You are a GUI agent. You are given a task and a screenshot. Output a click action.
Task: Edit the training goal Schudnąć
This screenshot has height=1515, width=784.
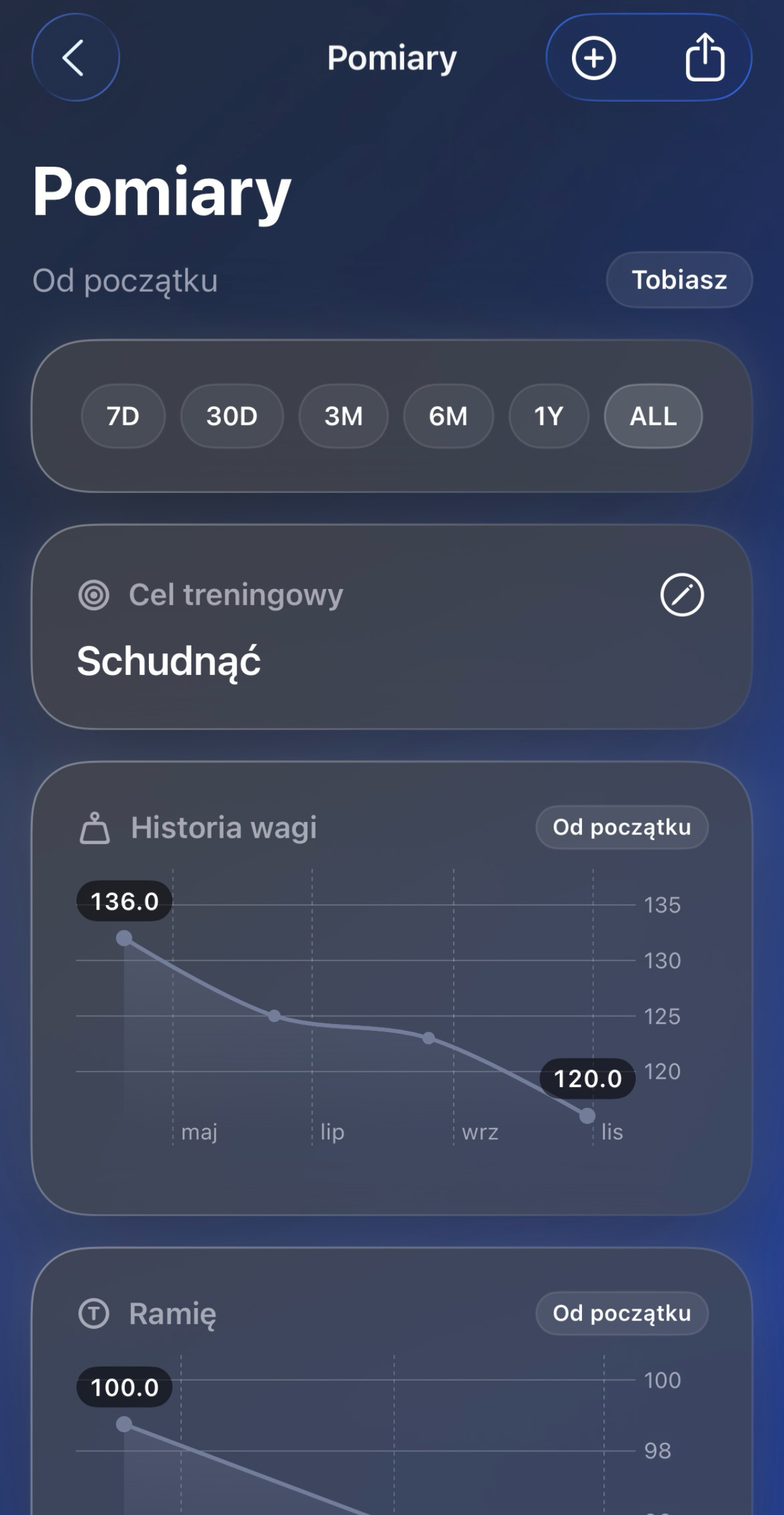point(682,595)
